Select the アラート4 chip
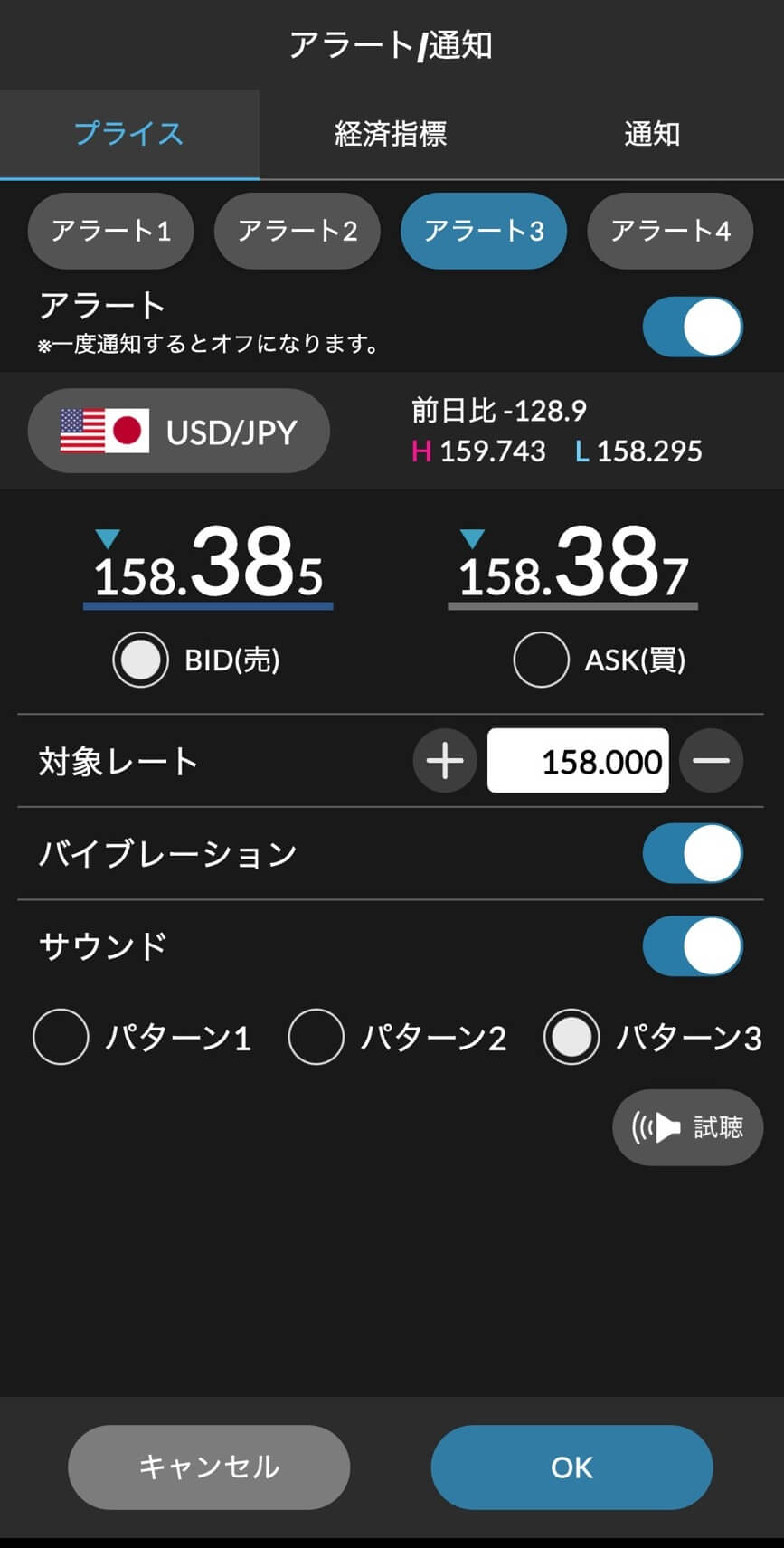Screen dimensions: 784x1548 click(670, 231)
